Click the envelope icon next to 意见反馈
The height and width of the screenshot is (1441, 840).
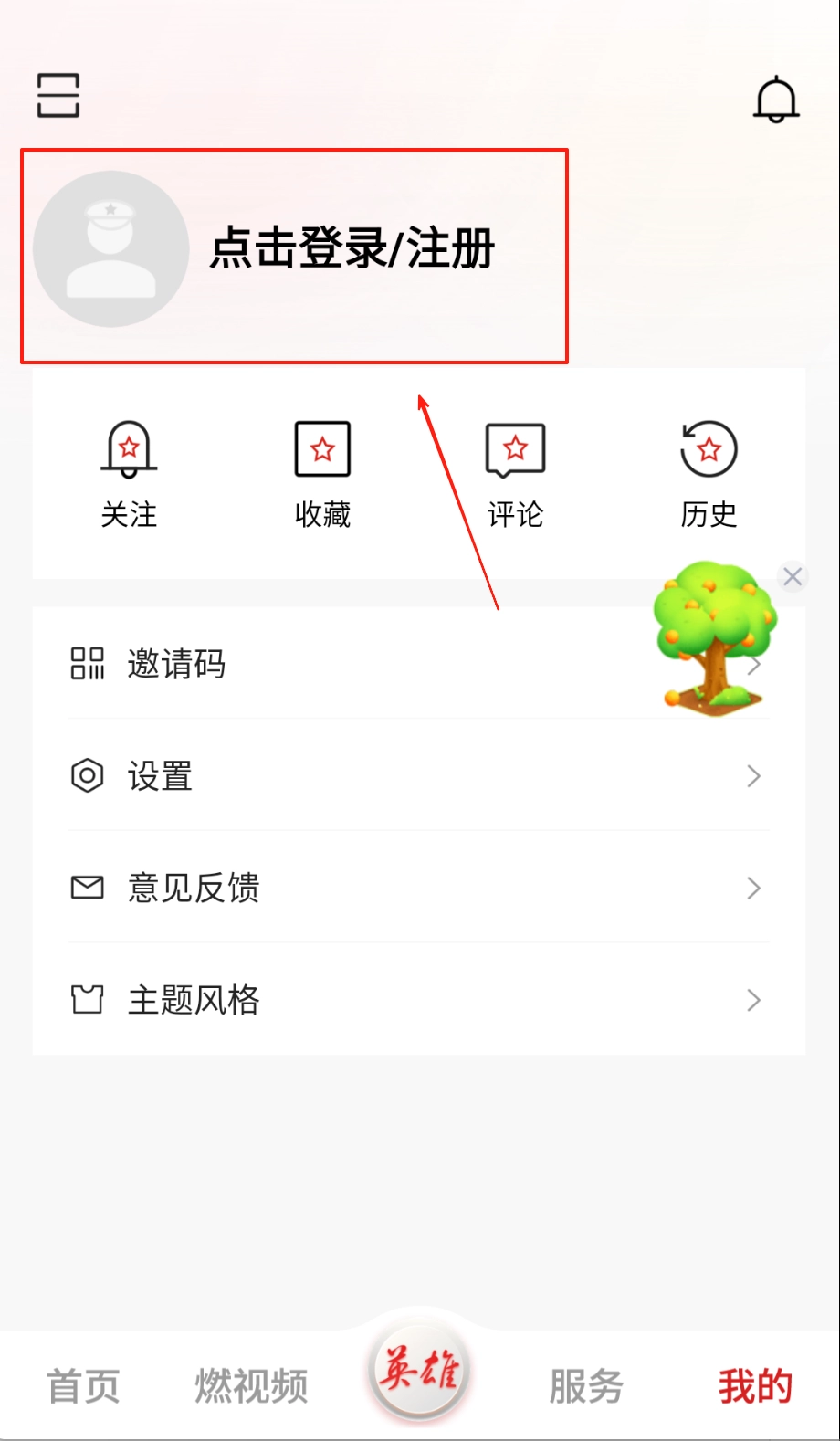(87, 887)
